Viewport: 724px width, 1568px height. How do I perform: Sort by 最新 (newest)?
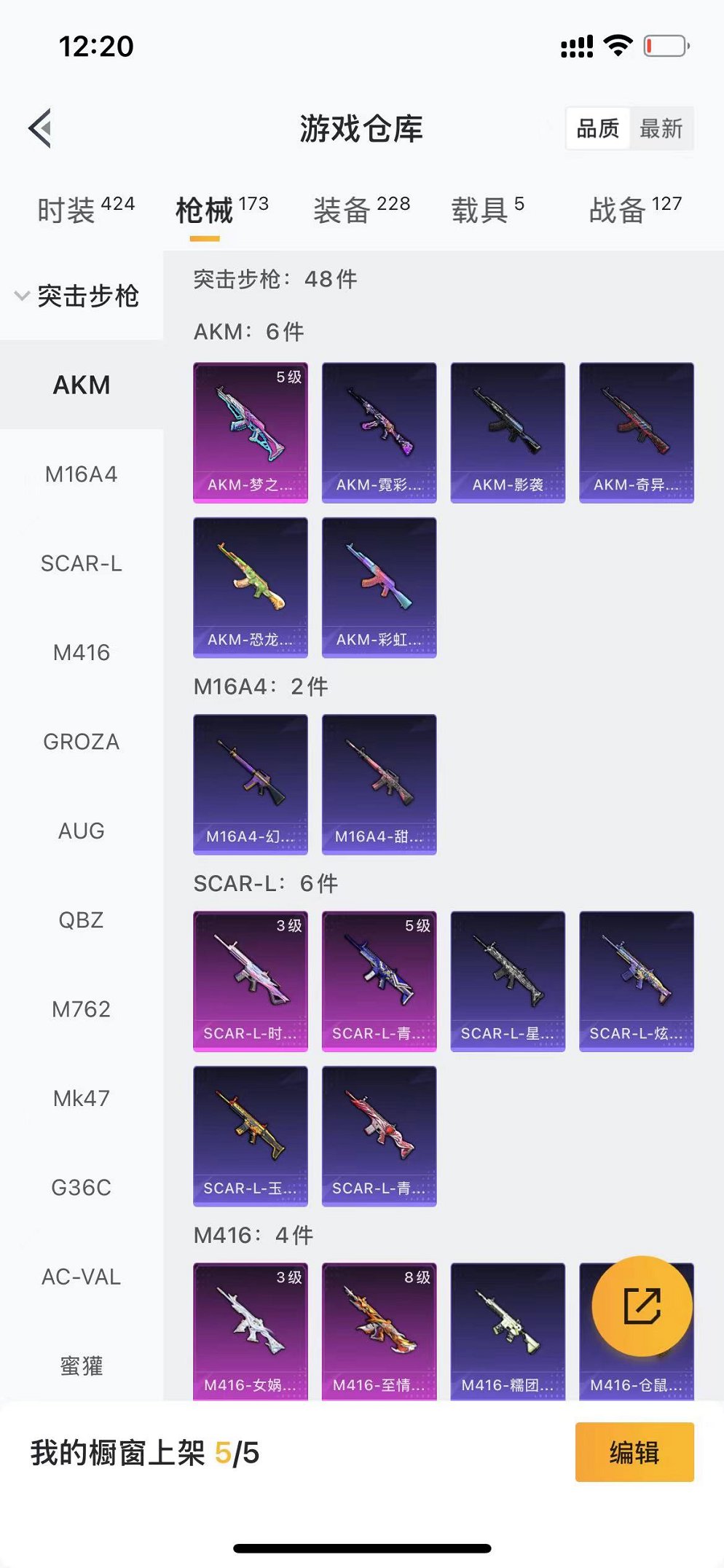[x=661, y=129]
